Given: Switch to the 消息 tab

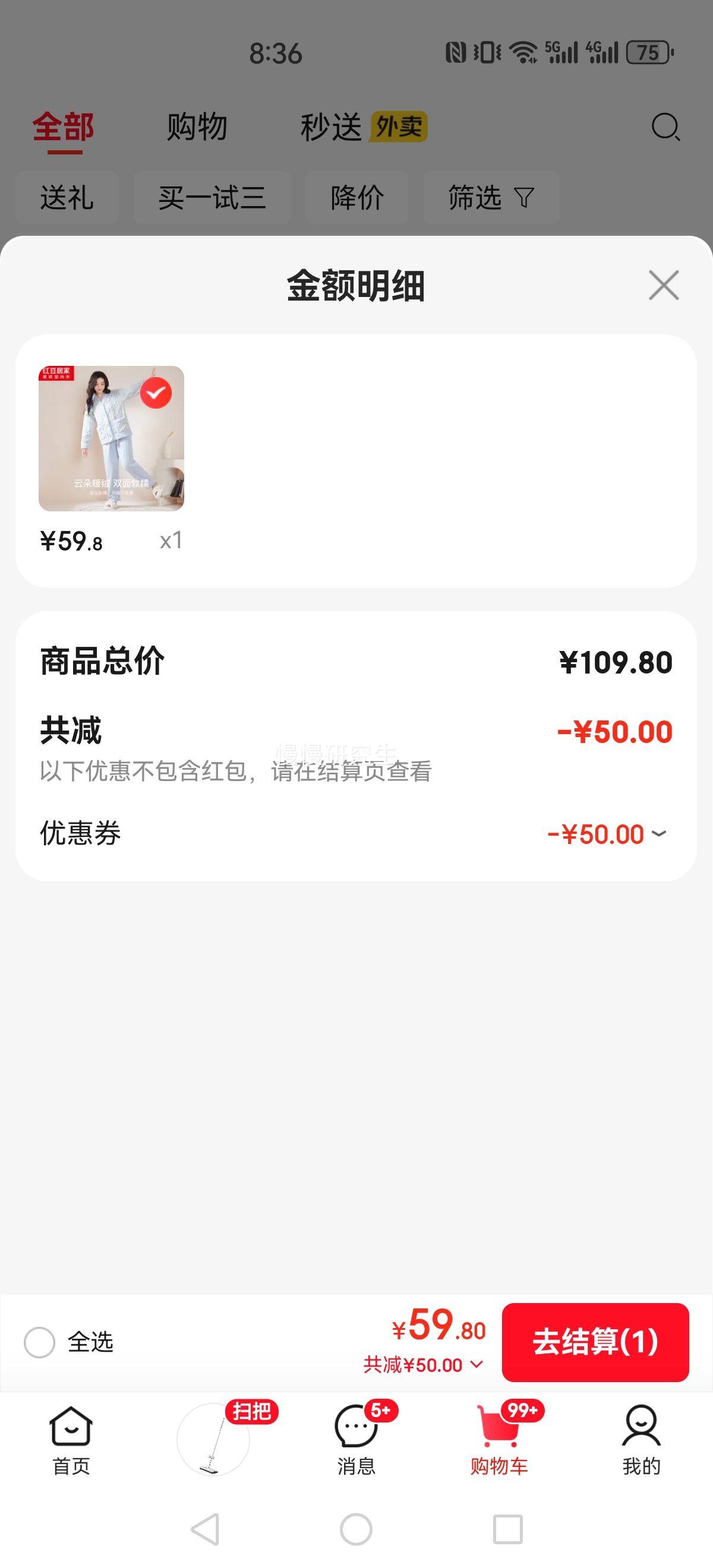Looking at the screenshot, I should (x=356, y=1439).
